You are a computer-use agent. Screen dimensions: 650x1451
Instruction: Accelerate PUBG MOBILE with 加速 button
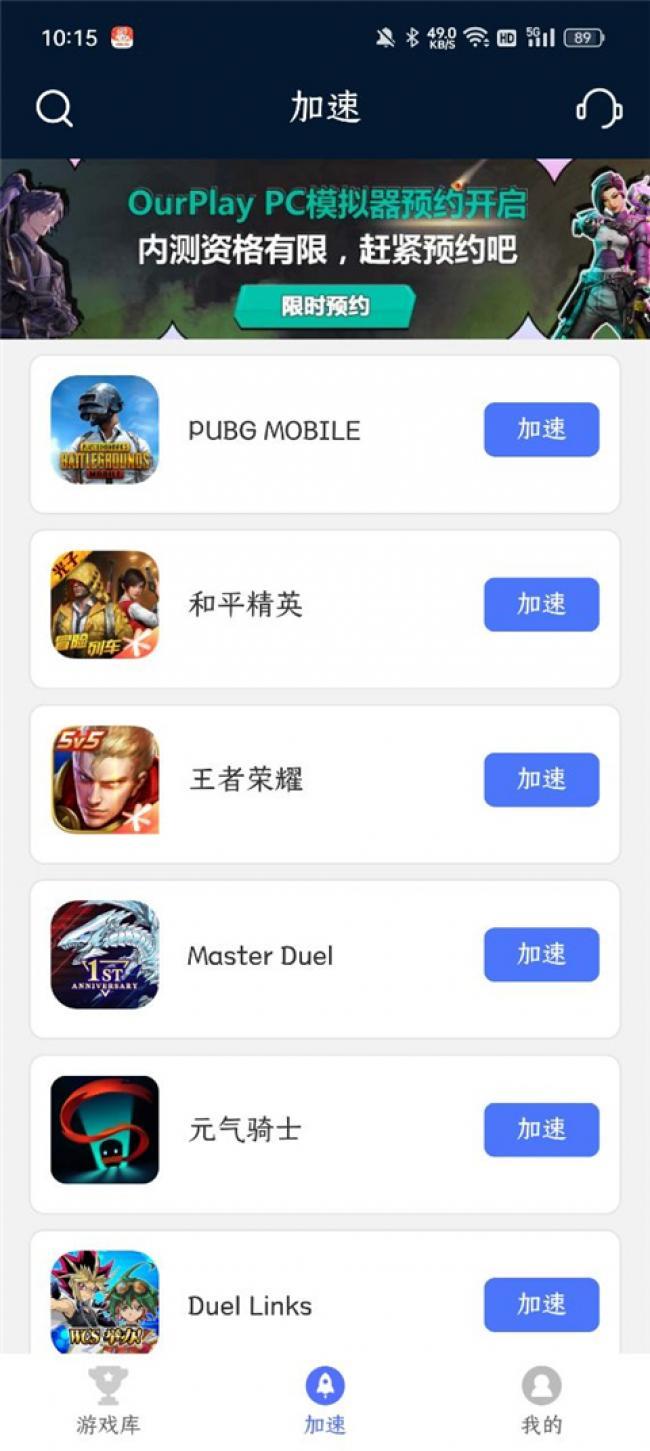click(x=541, y=430)
